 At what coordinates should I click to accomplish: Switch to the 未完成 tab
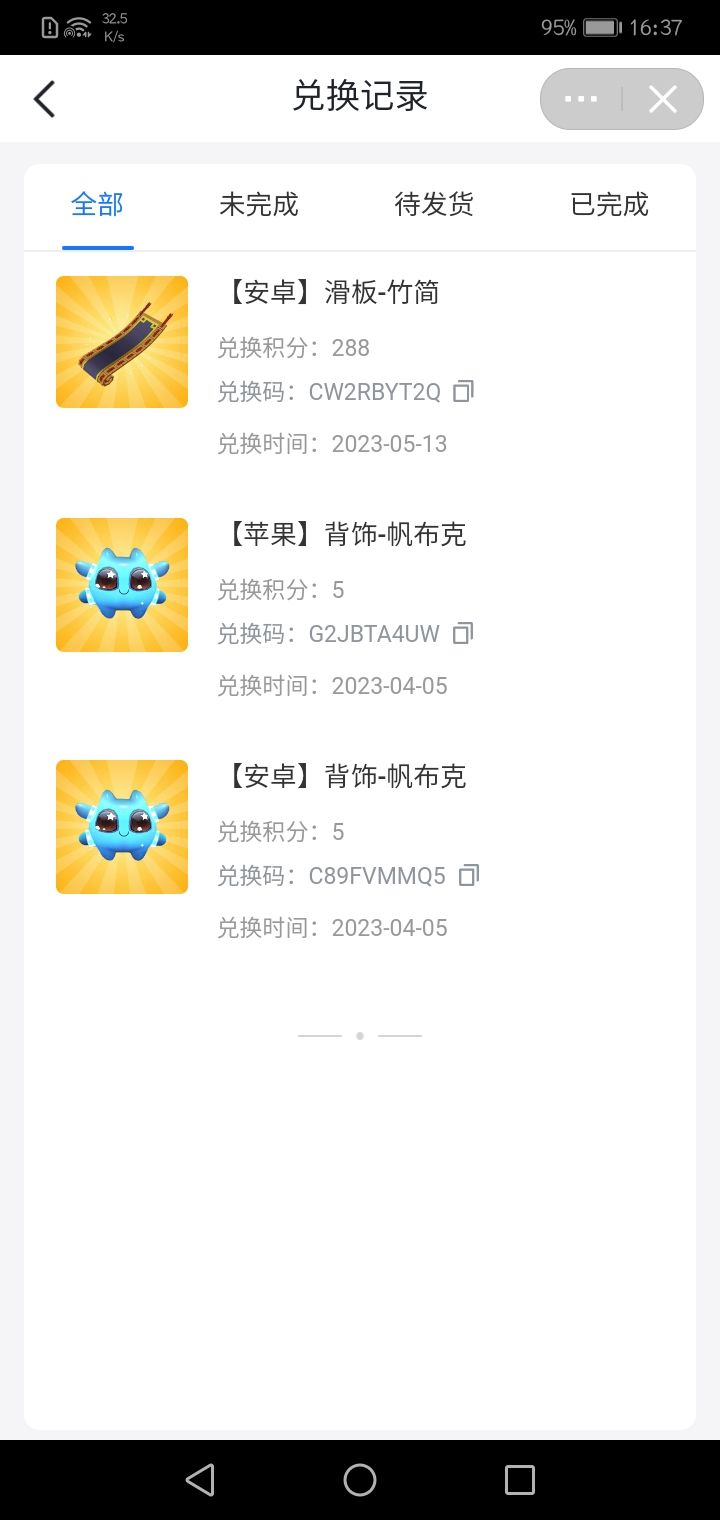(x=259, y=205)
